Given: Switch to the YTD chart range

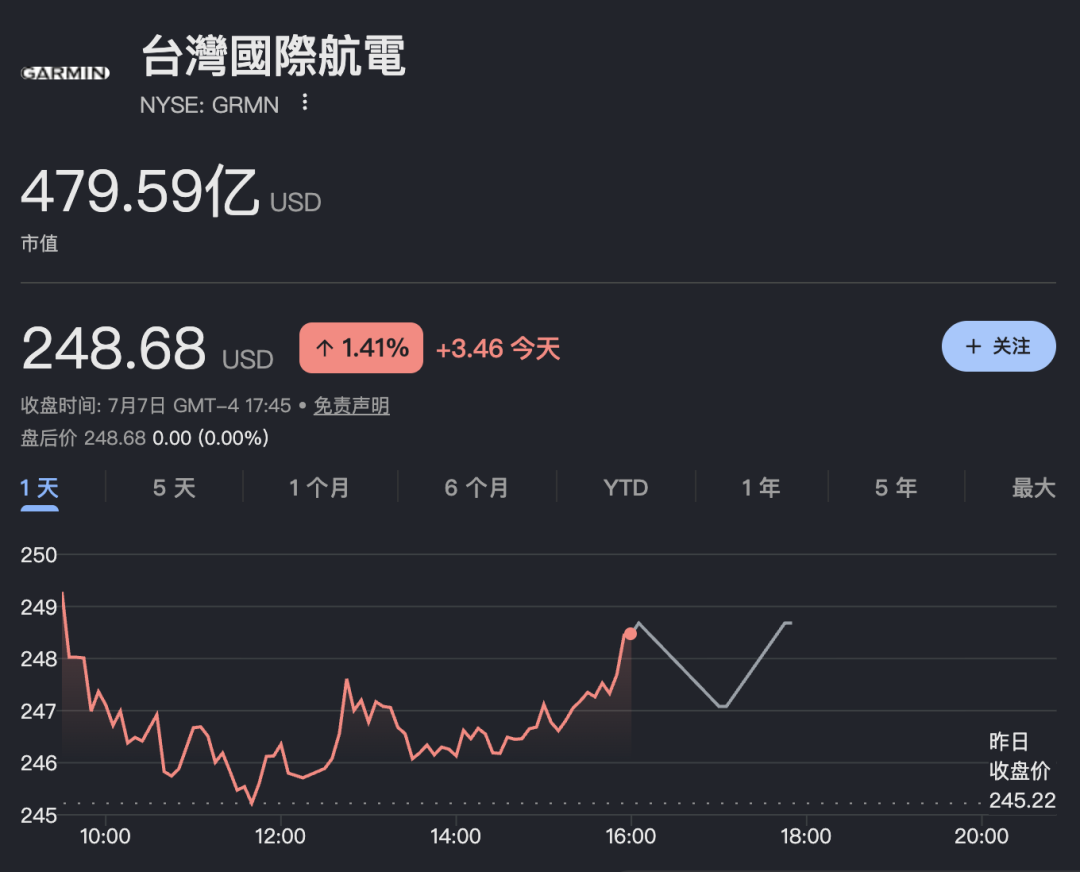Looking at the screenshot, I should pos(625,488).
